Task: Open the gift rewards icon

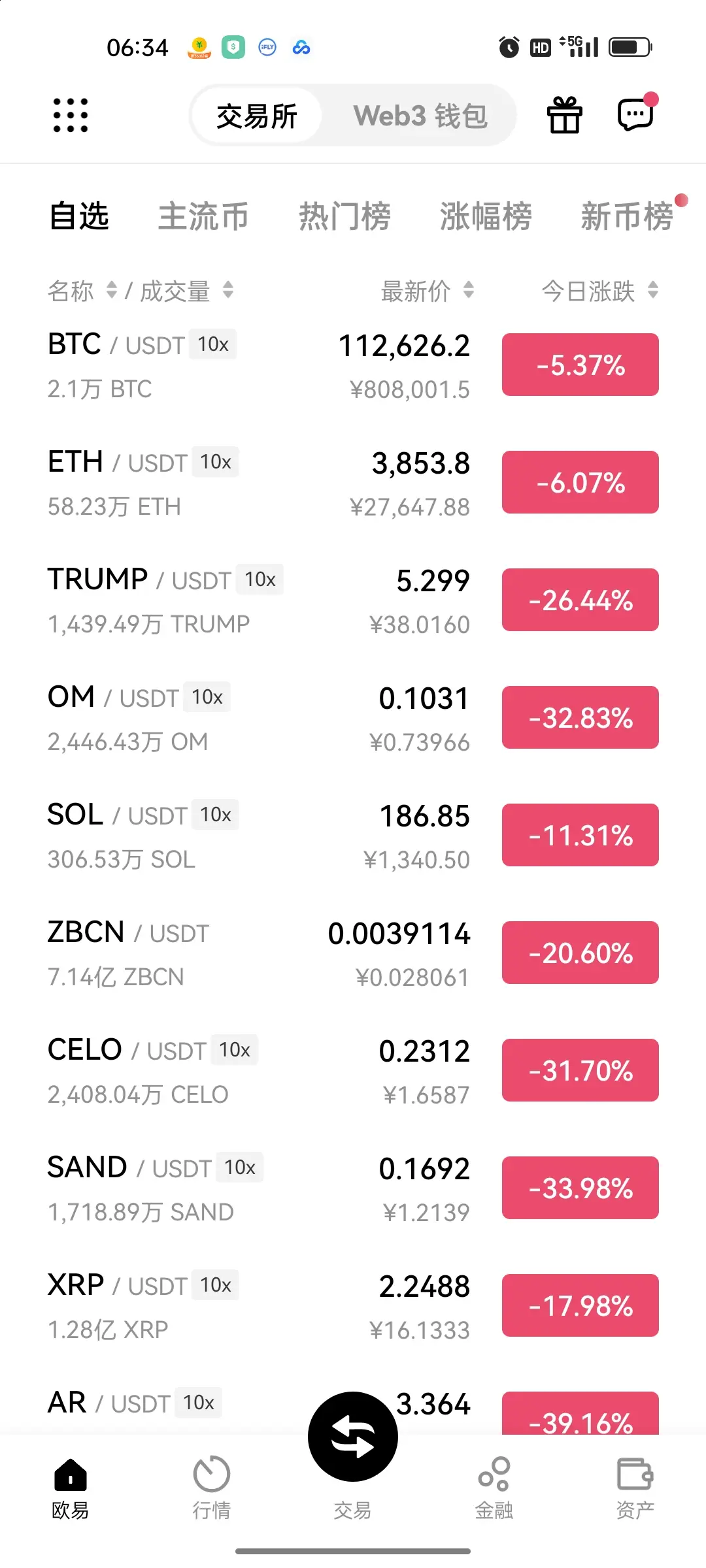Action: (564, 116)
